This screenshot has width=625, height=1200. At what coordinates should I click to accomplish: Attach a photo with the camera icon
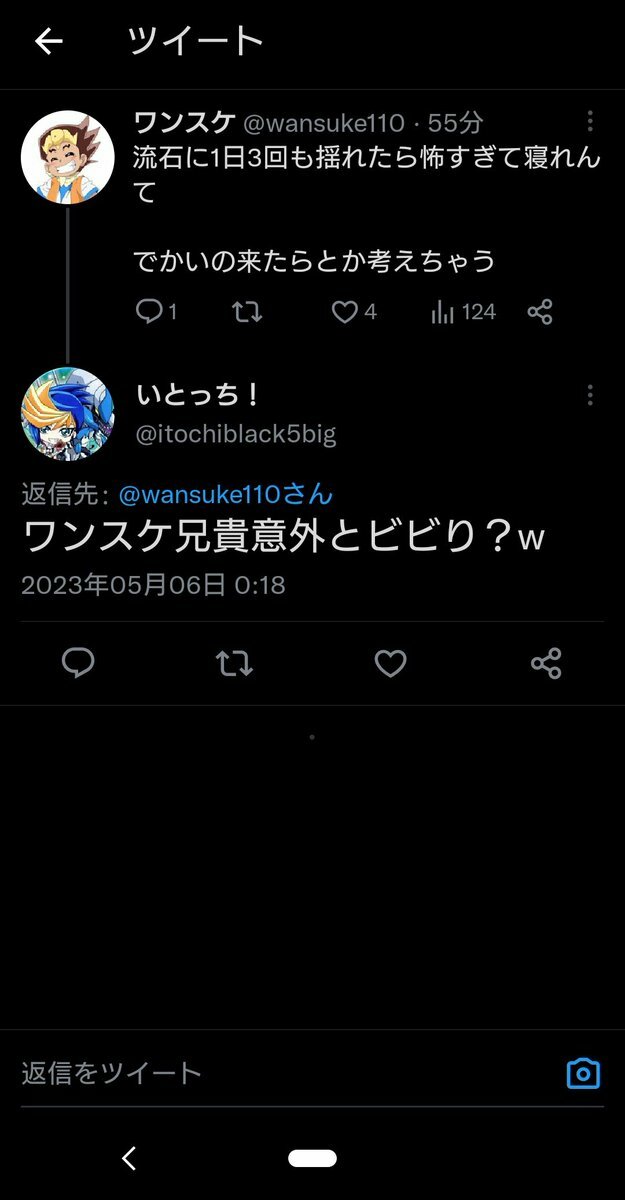583,1074
